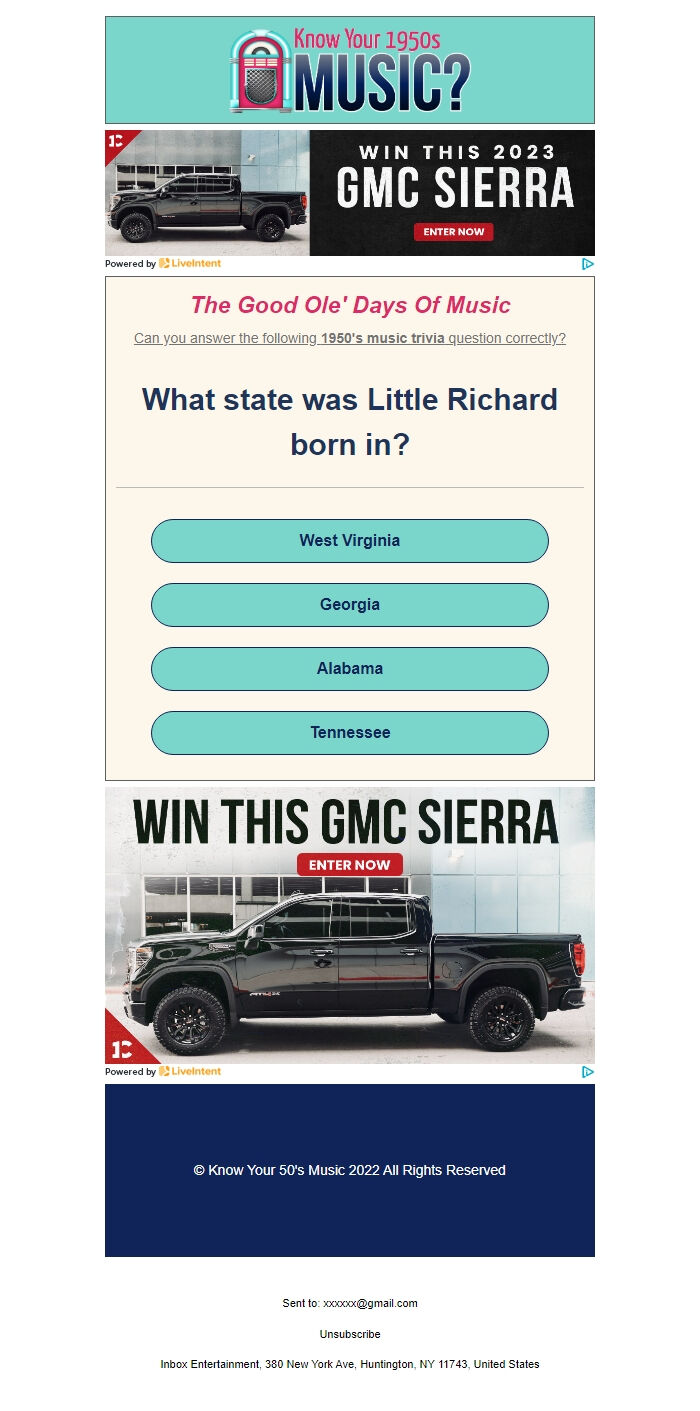This screenshot has width=700, height=1411.
Task: Open the 1950's music trivia question link
Action: [349, 338]
